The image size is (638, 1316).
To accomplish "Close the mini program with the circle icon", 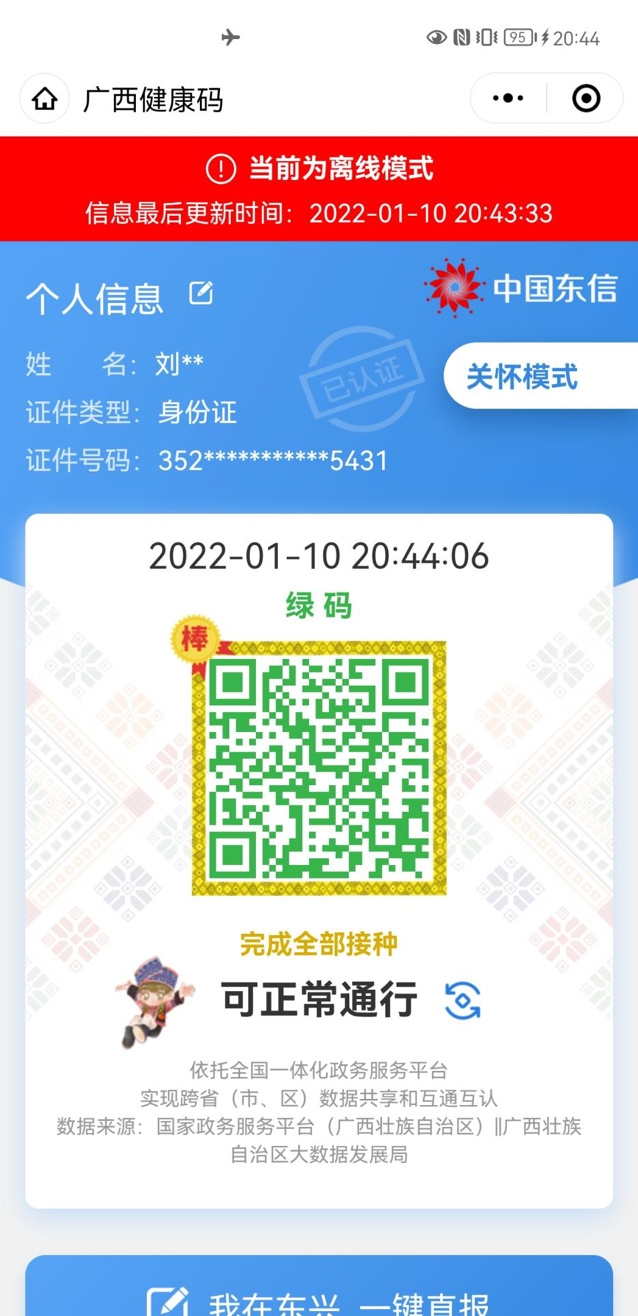I will [586, 98].
